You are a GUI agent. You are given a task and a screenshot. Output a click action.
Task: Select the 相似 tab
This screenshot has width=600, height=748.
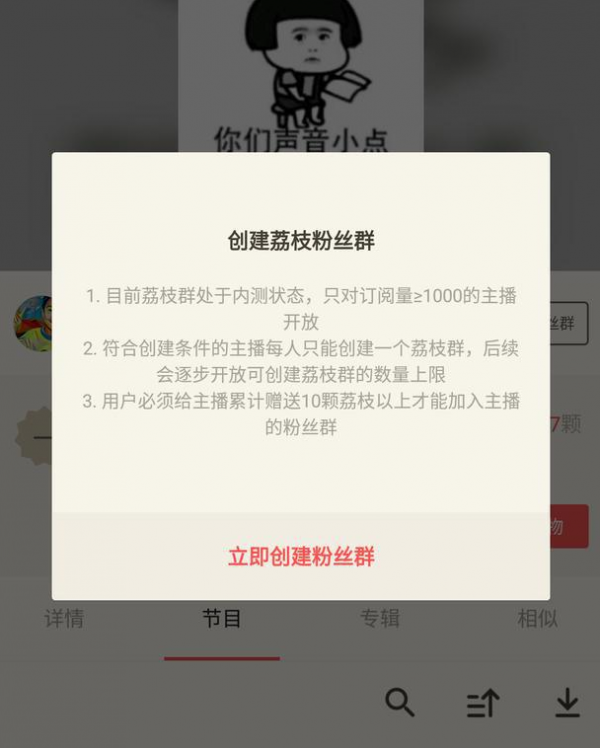coord(537,619)
